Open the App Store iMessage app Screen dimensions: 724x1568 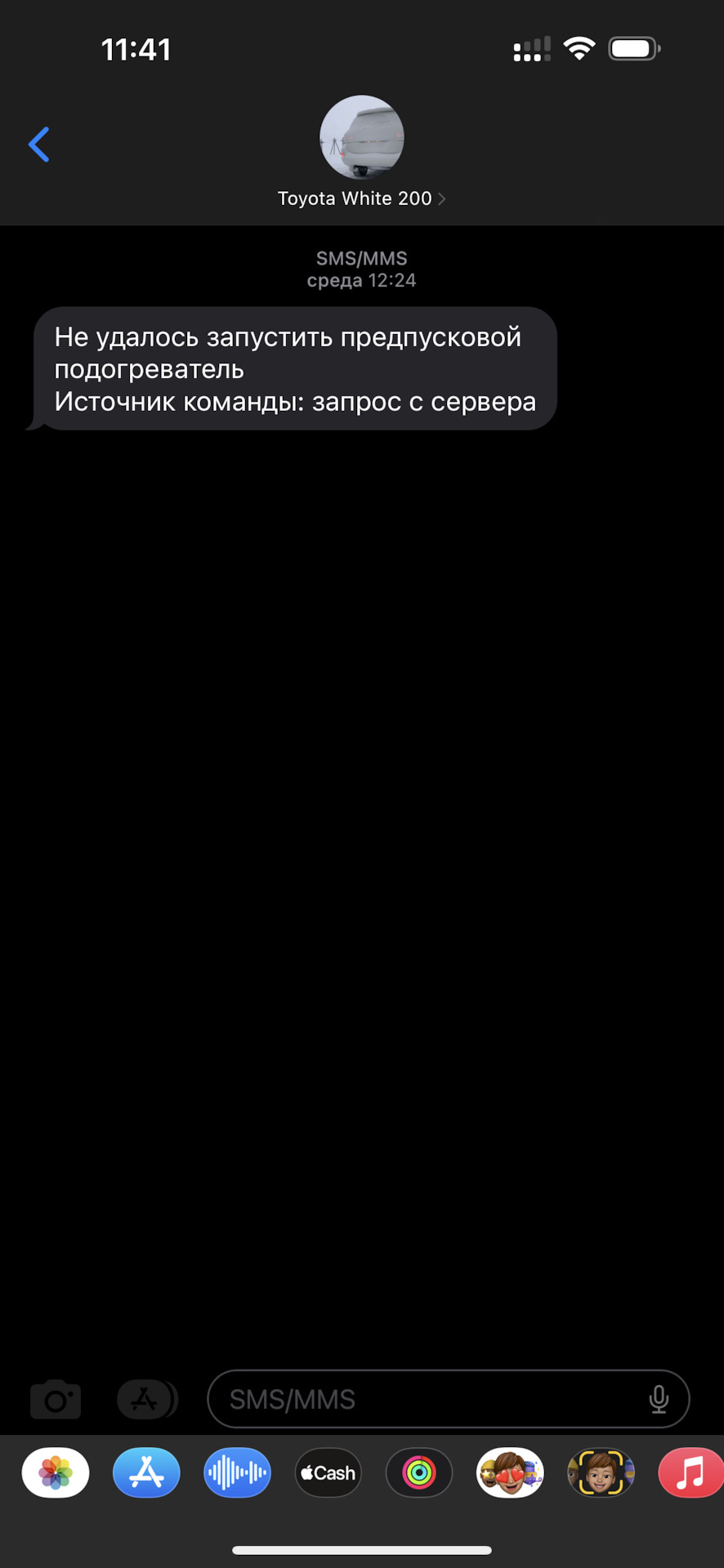[146, 1472]
